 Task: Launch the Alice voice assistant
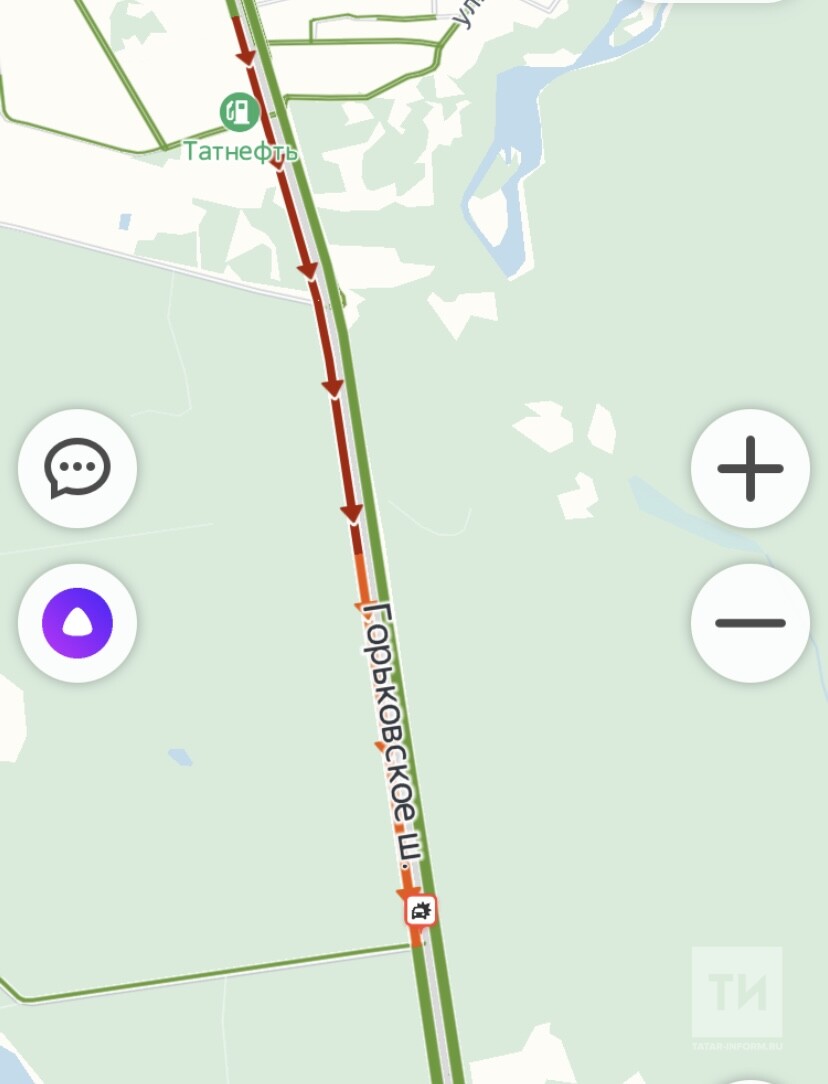pos(77,623)
